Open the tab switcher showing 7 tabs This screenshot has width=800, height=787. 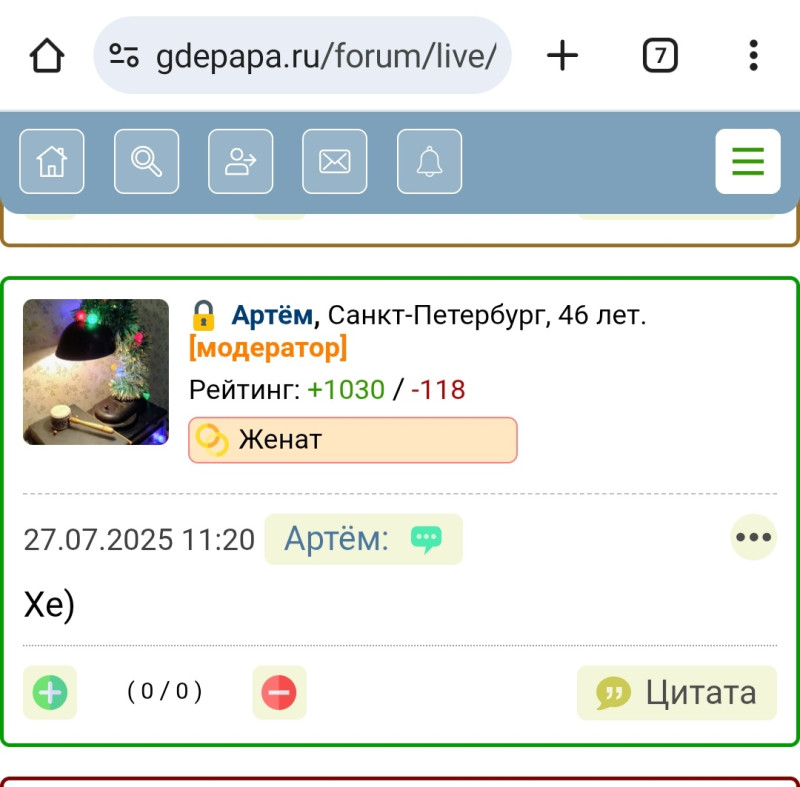click(x=659, y=56)
